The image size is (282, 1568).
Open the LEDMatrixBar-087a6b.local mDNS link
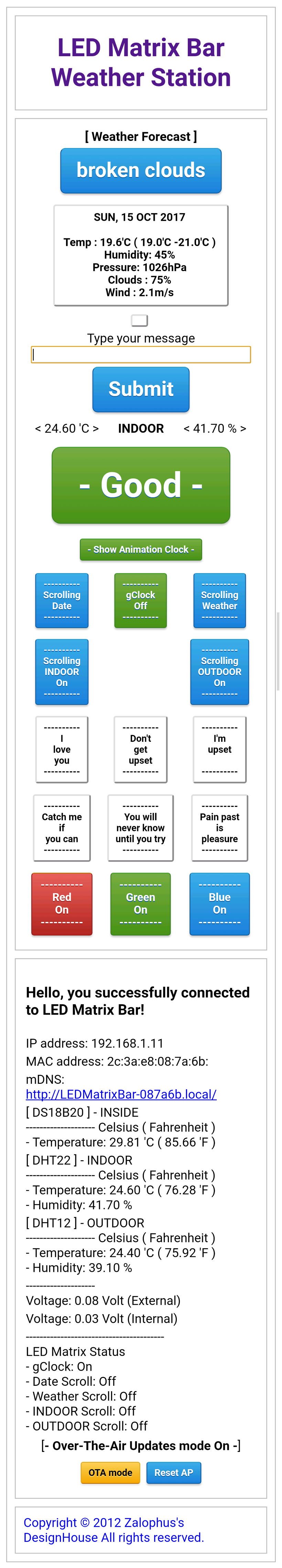(121, 1094)
